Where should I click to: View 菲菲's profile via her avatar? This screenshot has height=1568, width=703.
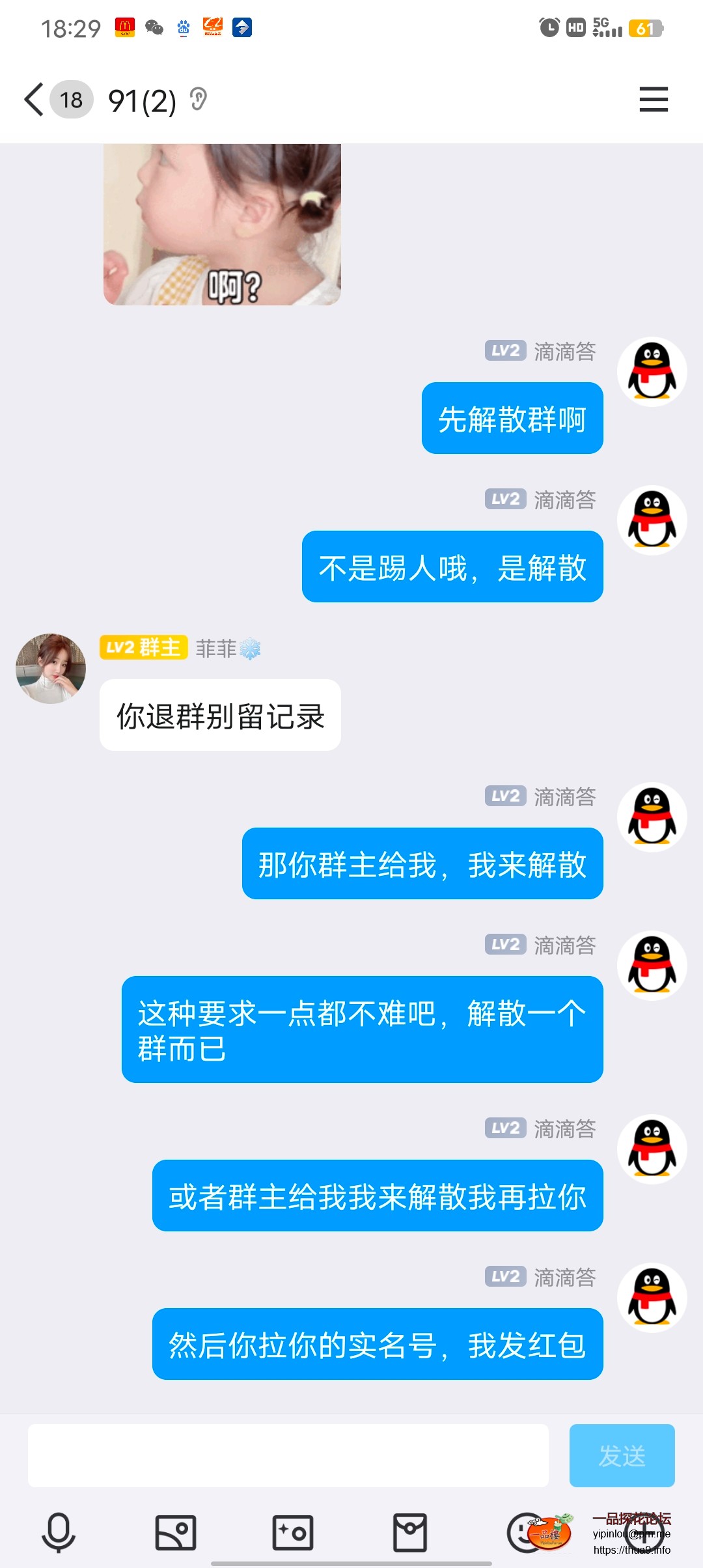(x=51, y=669)
